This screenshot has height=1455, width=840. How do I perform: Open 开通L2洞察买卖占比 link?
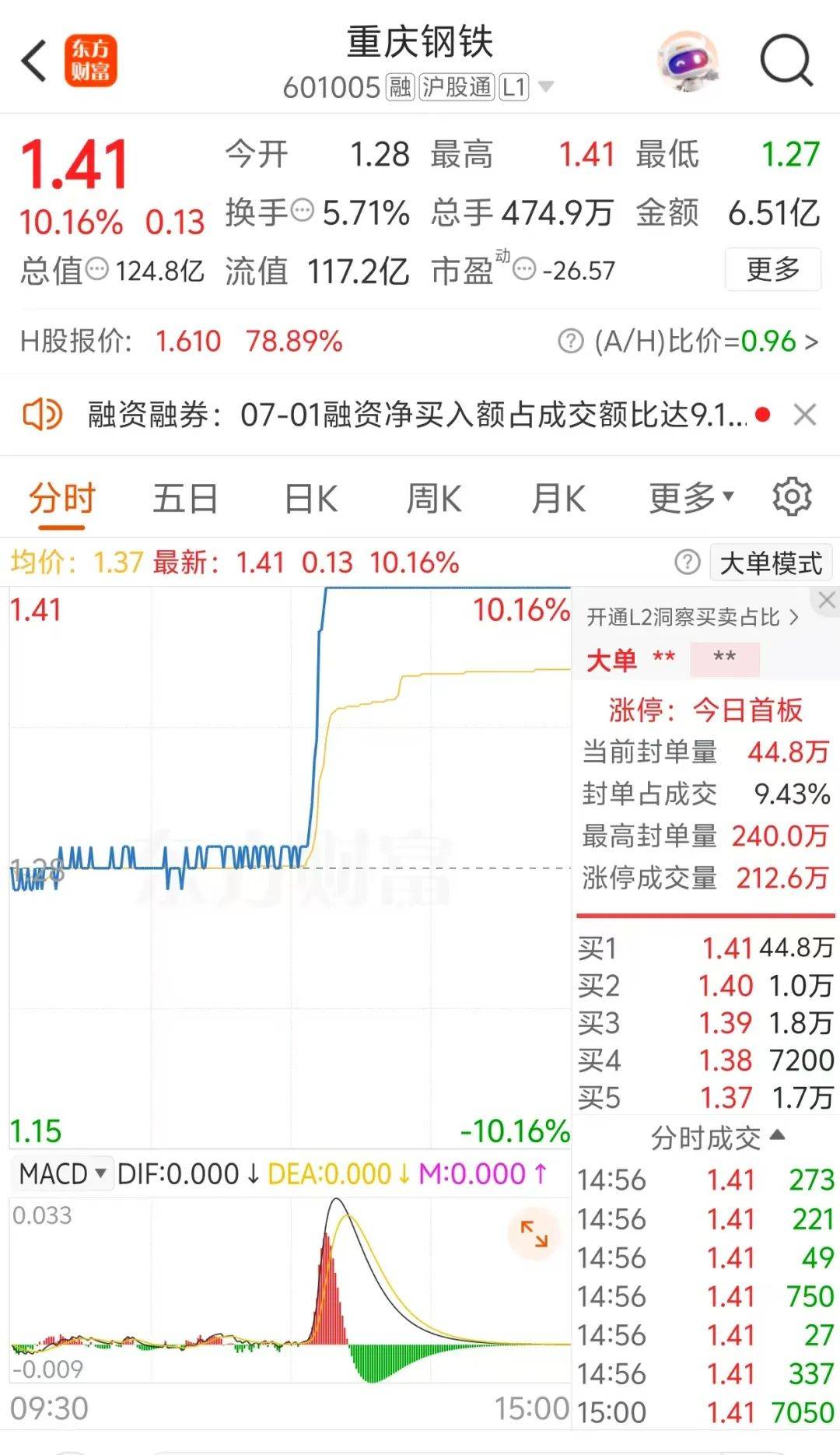[x=692, y=617]
